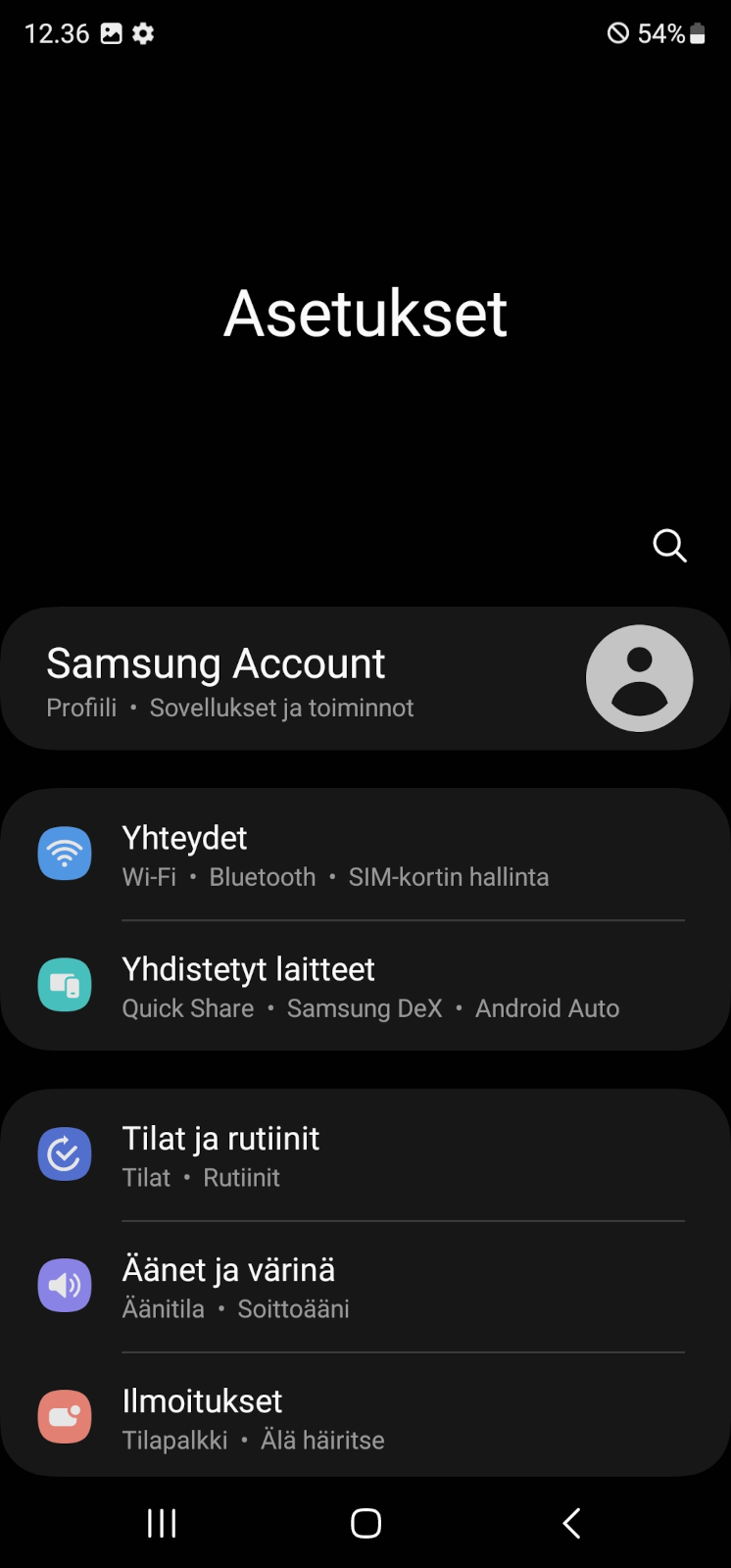Show recent apps
Image resolution: width=731 pixels, height=1568 pixels.
(x=162, y=1523)
